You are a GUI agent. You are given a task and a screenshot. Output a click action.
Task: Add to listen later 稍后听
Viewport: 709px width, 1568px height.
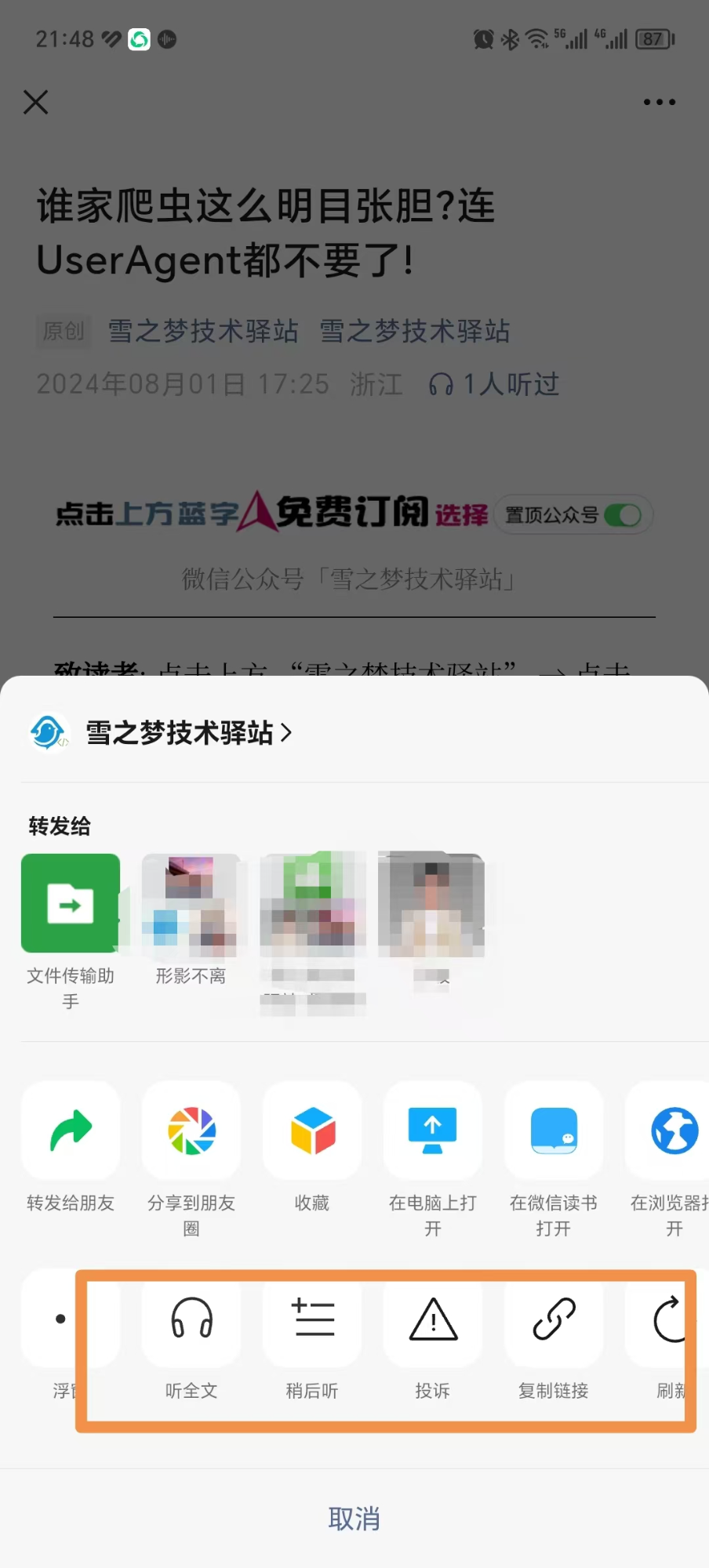[x=312, y=1319]
